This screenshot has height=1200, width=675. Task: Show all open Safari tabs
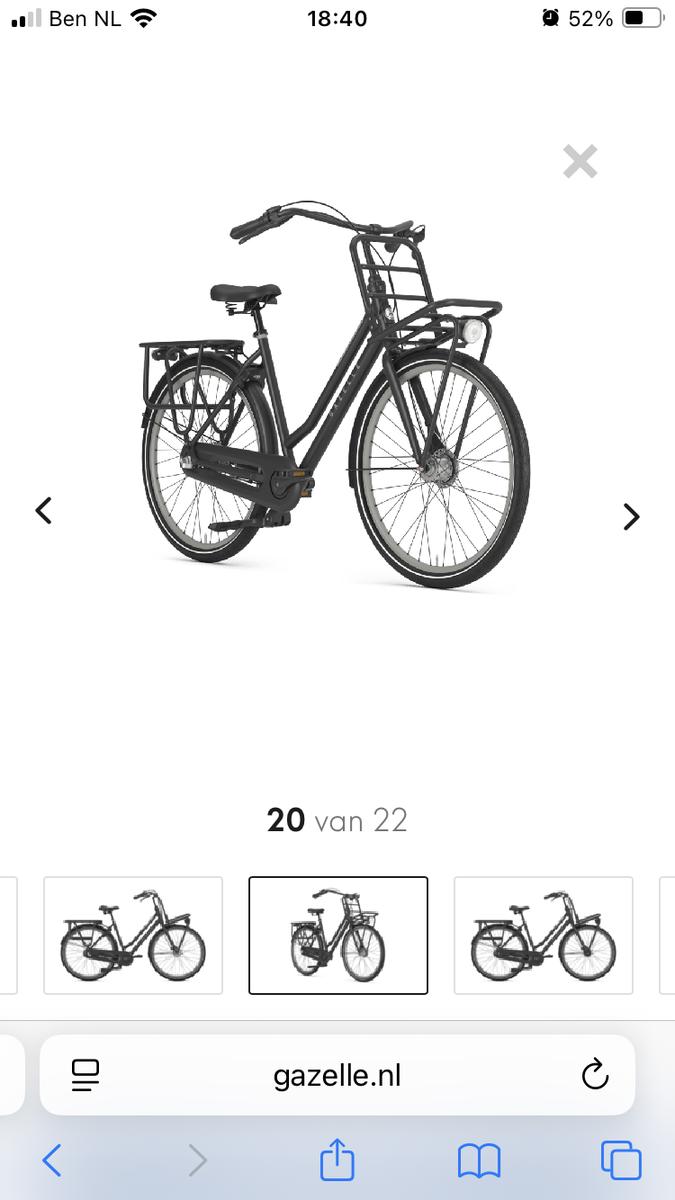click(x=621, y=1160)
